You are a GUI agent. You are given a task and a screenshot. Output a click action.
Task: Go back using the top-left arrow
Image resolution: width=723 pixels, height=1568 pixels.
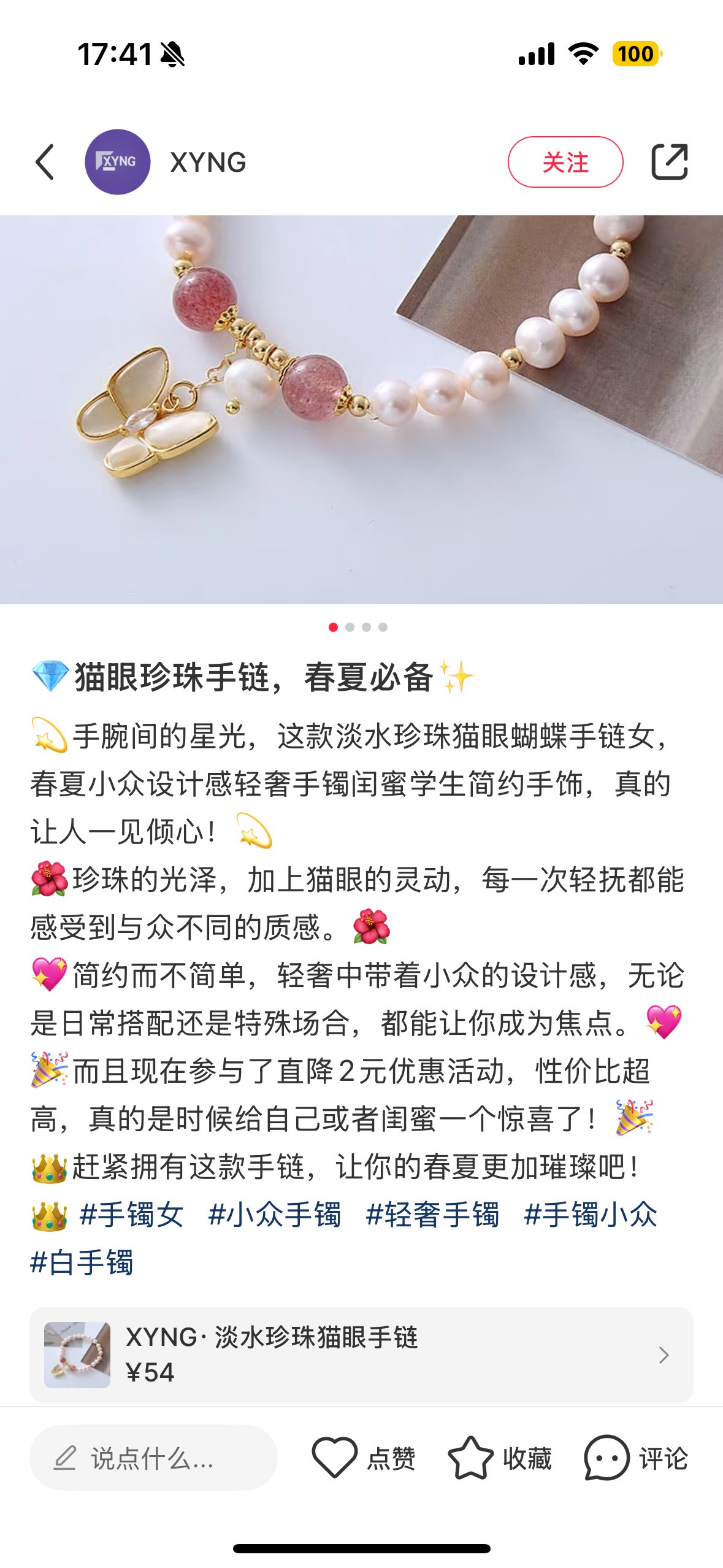coord(45,162)
